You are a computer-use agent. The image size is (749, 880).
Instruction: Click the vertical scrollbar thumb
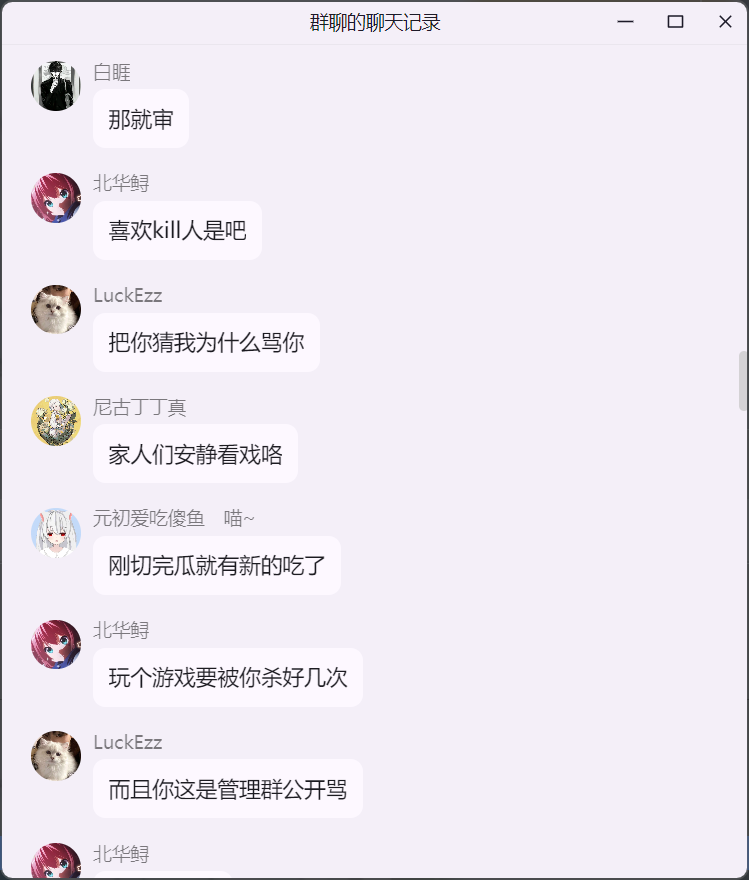[x=743, y=381]
